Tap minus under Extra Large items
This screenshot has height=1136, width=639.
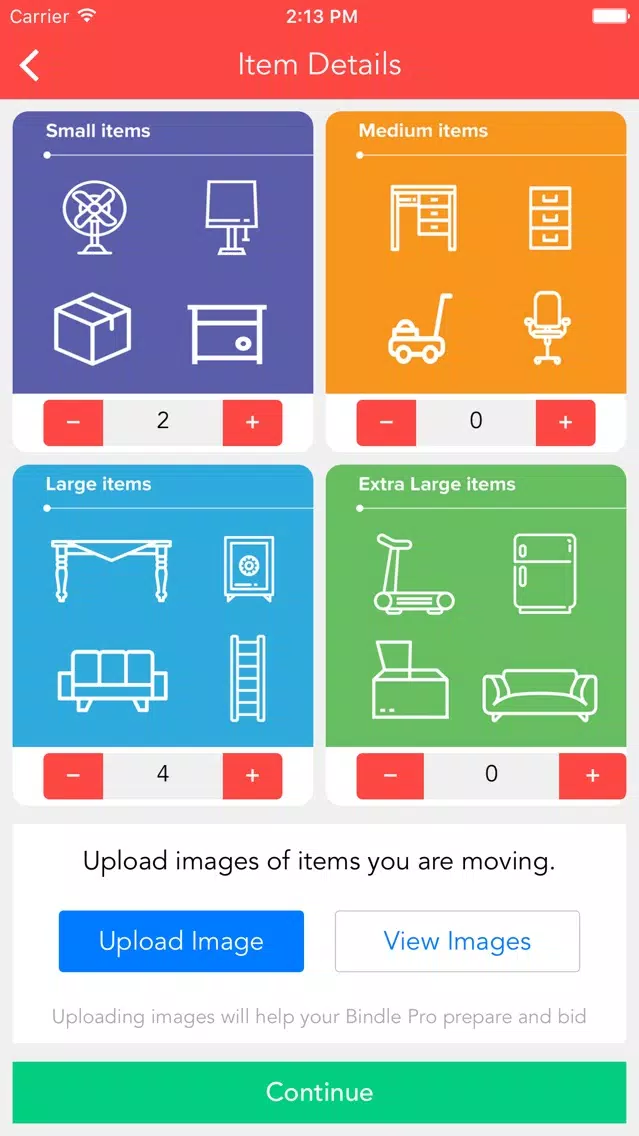coord(390,776)
